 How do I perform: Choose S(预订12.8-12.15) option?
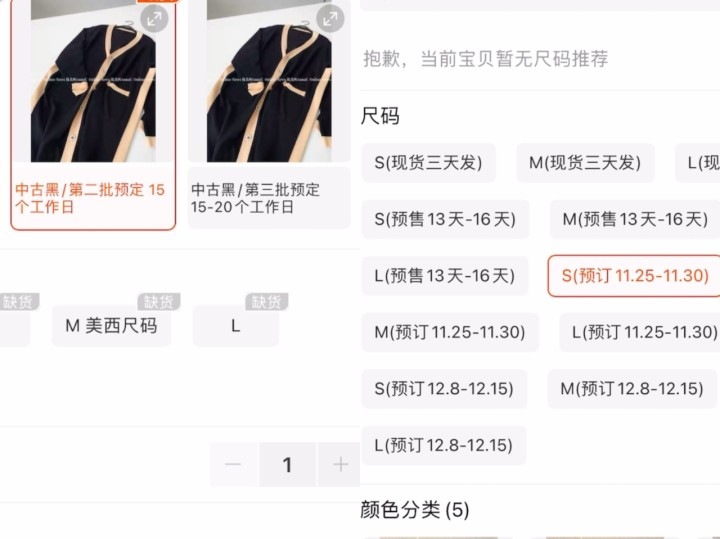tap(443, 388)
